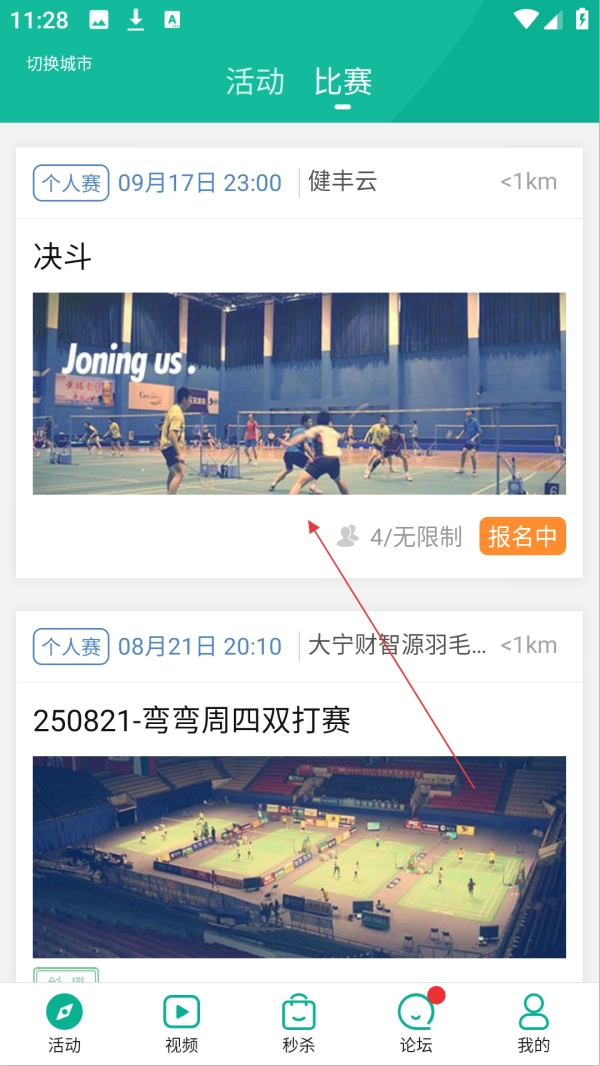Go to 我的 profile tab
This screenshot has width=600, height=1066.
pyautogui.click(x=534, y=1024)
